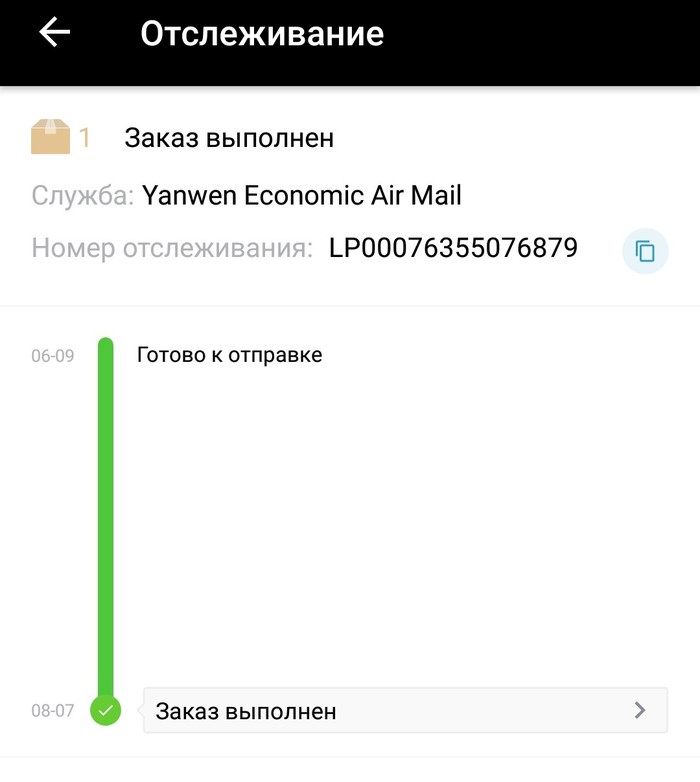Open the Заказ выполнен status row

(404, 711)
